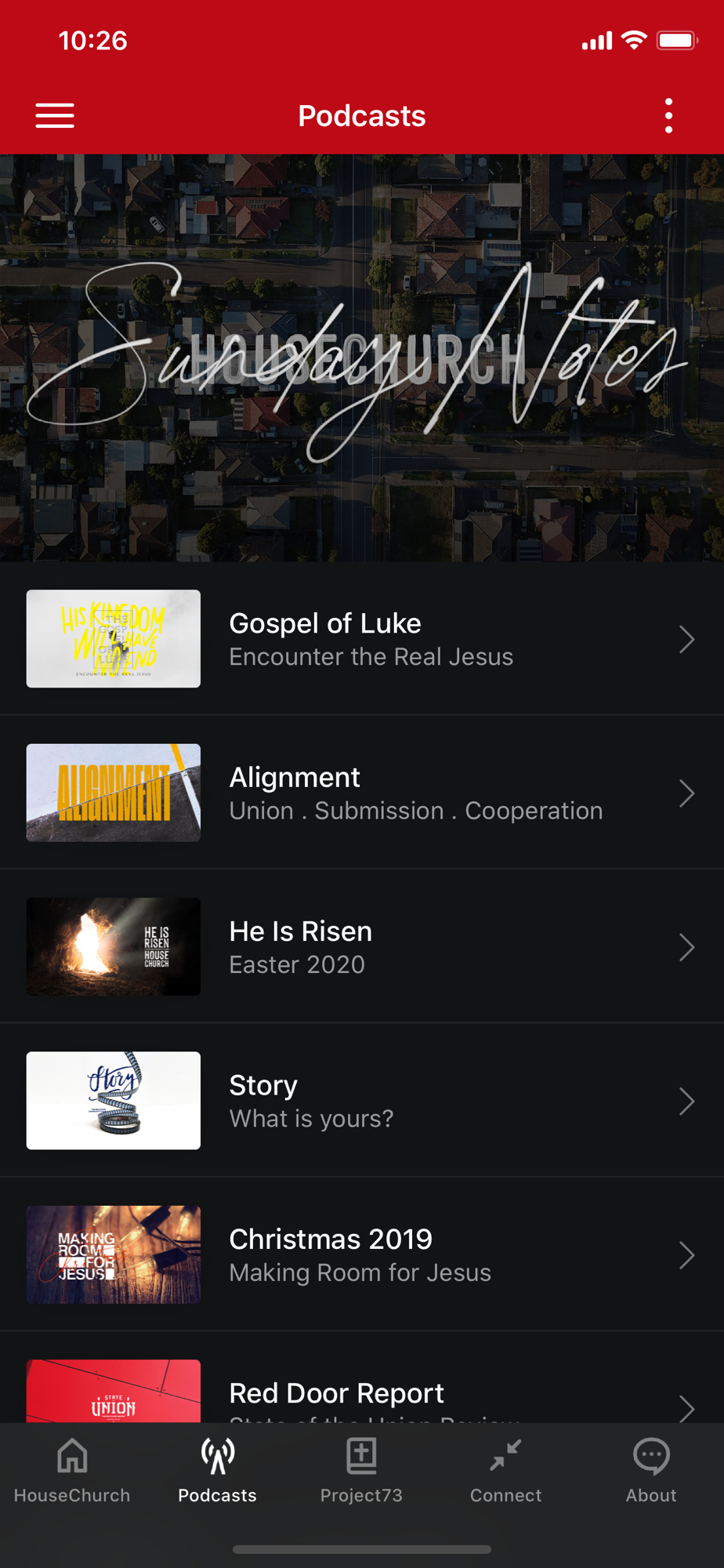Image resolution: width=724 pixels, height=1568 pixels.
Task: Open the Alignment podcast series
Action: 362,793
